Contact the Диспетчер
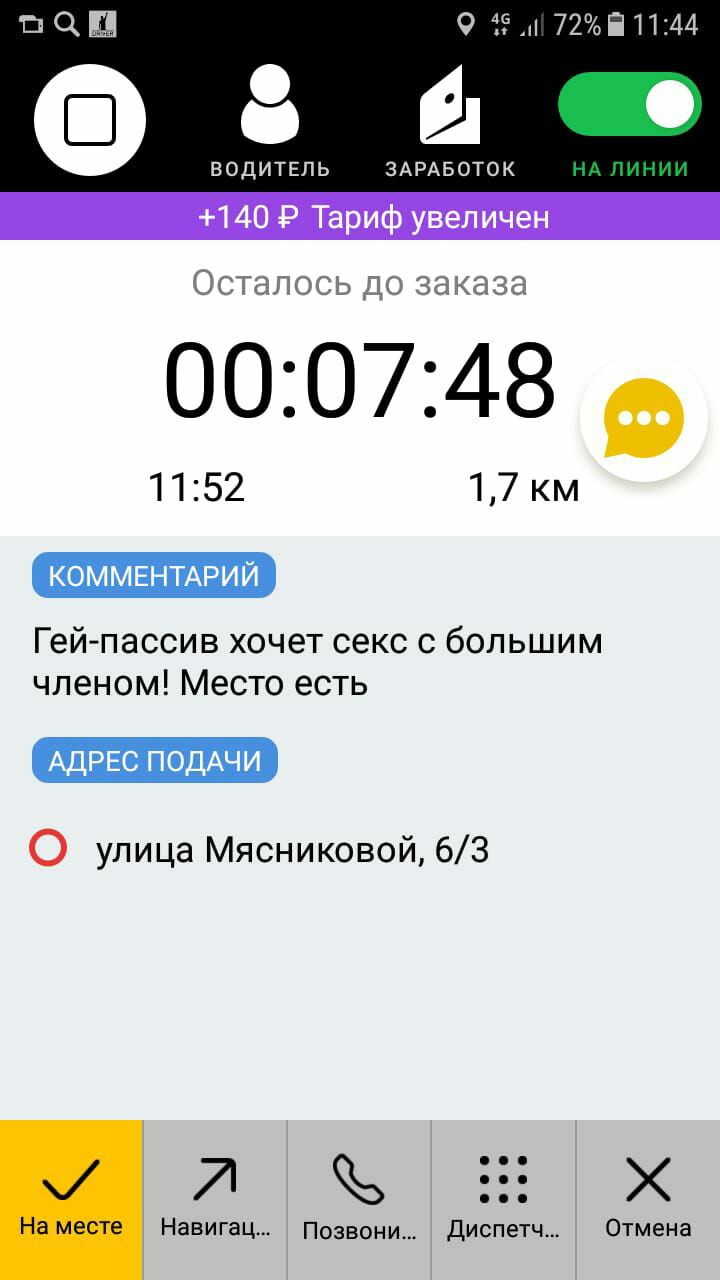Viewport: 720px width, 1280px height. 503,1200
